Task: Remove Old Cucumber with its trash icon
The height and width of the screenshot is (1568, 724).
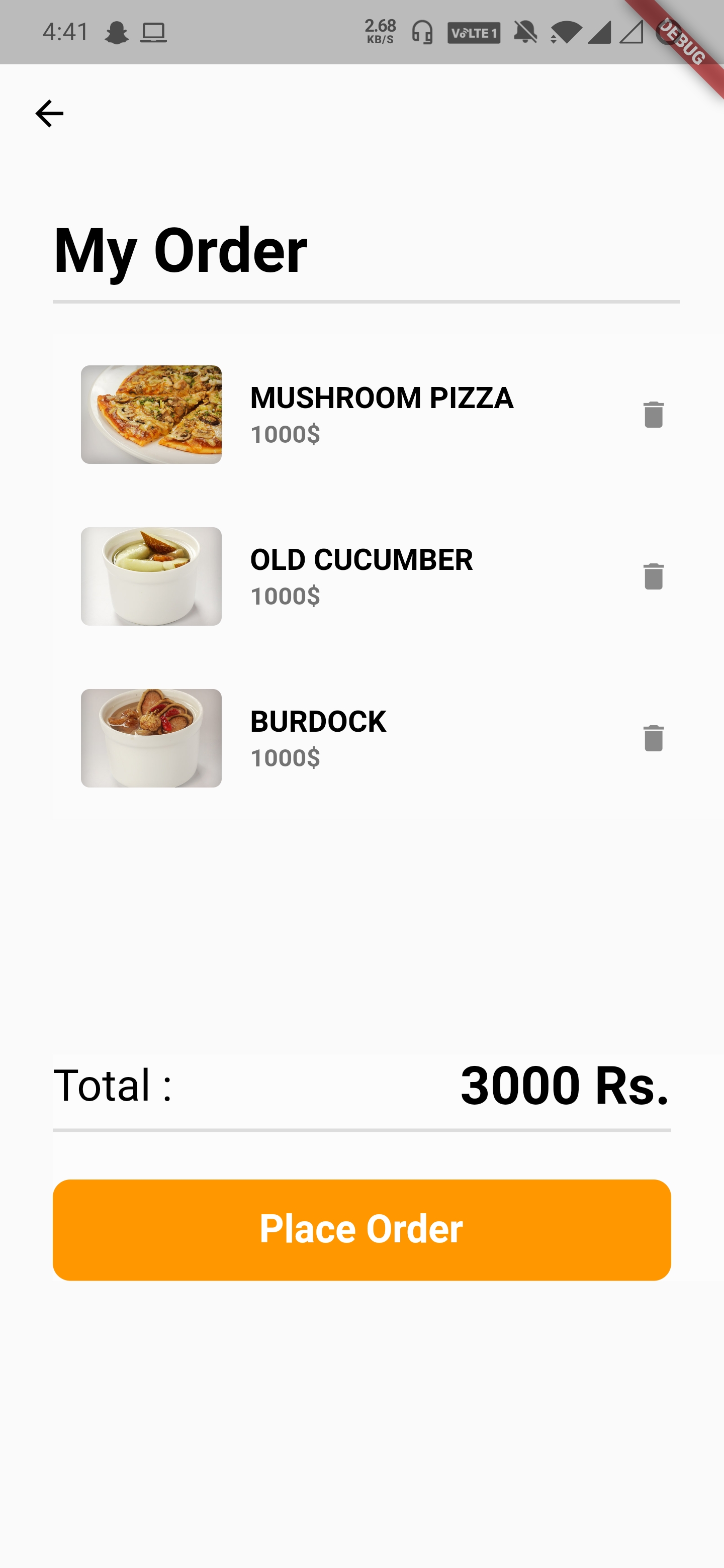Action: (653, 576)
